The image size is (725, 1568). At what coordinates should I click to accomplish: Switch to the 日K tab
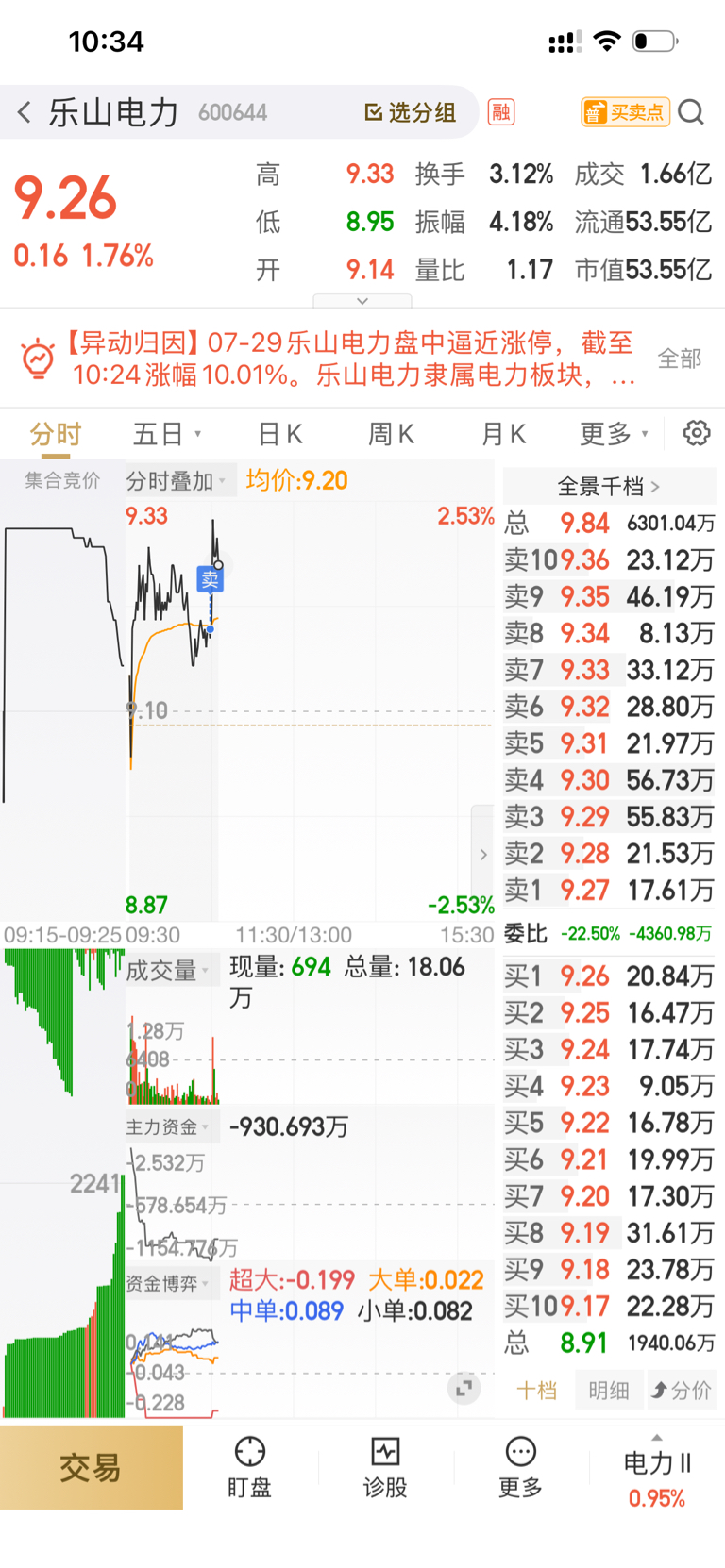(x=280, y=434)
